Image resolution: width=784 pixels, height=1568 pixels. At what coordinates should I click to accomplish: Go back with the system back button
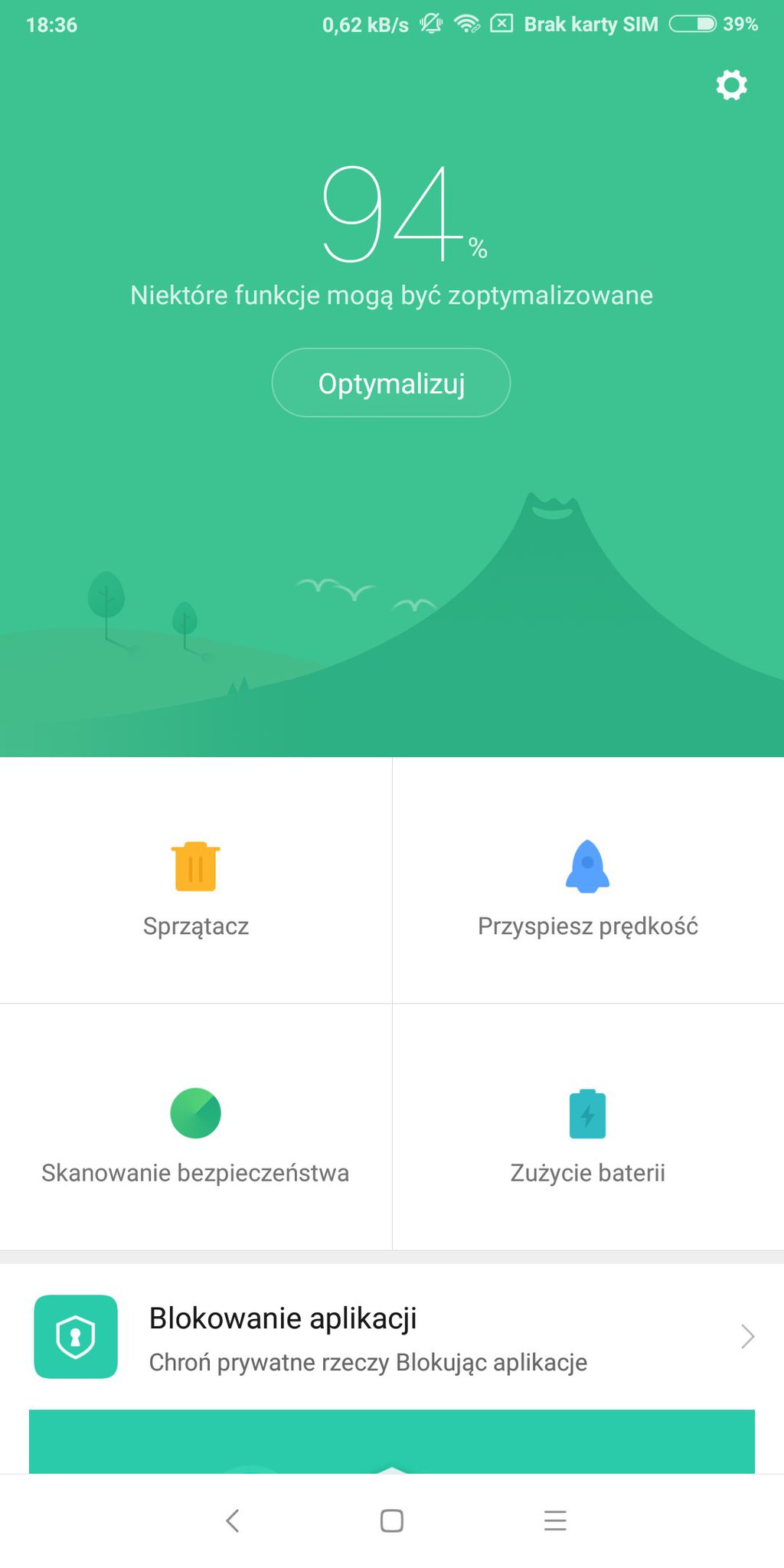tap(233, 1521)
